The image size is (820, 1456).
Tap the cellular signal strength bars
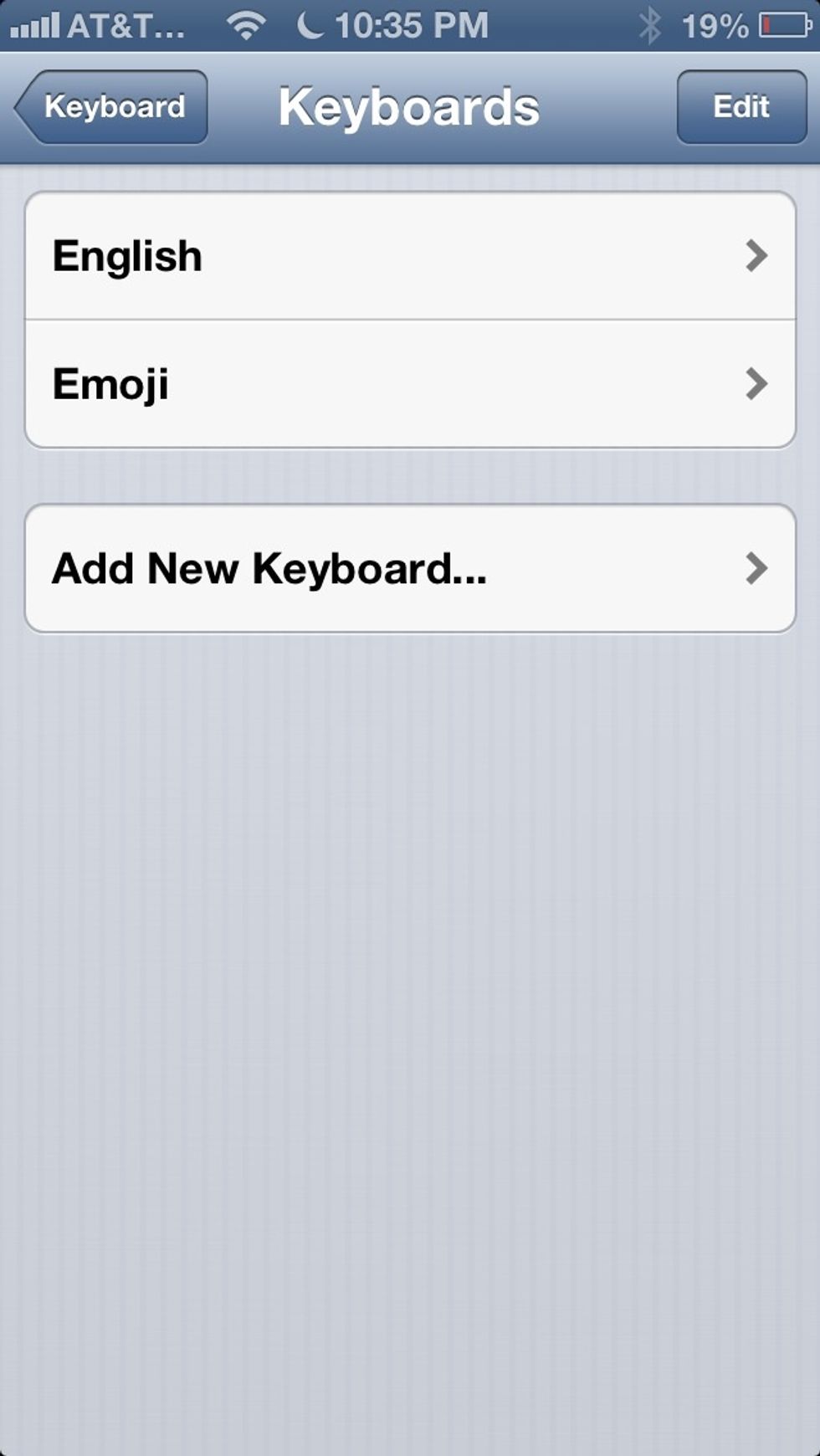(35, 25)
